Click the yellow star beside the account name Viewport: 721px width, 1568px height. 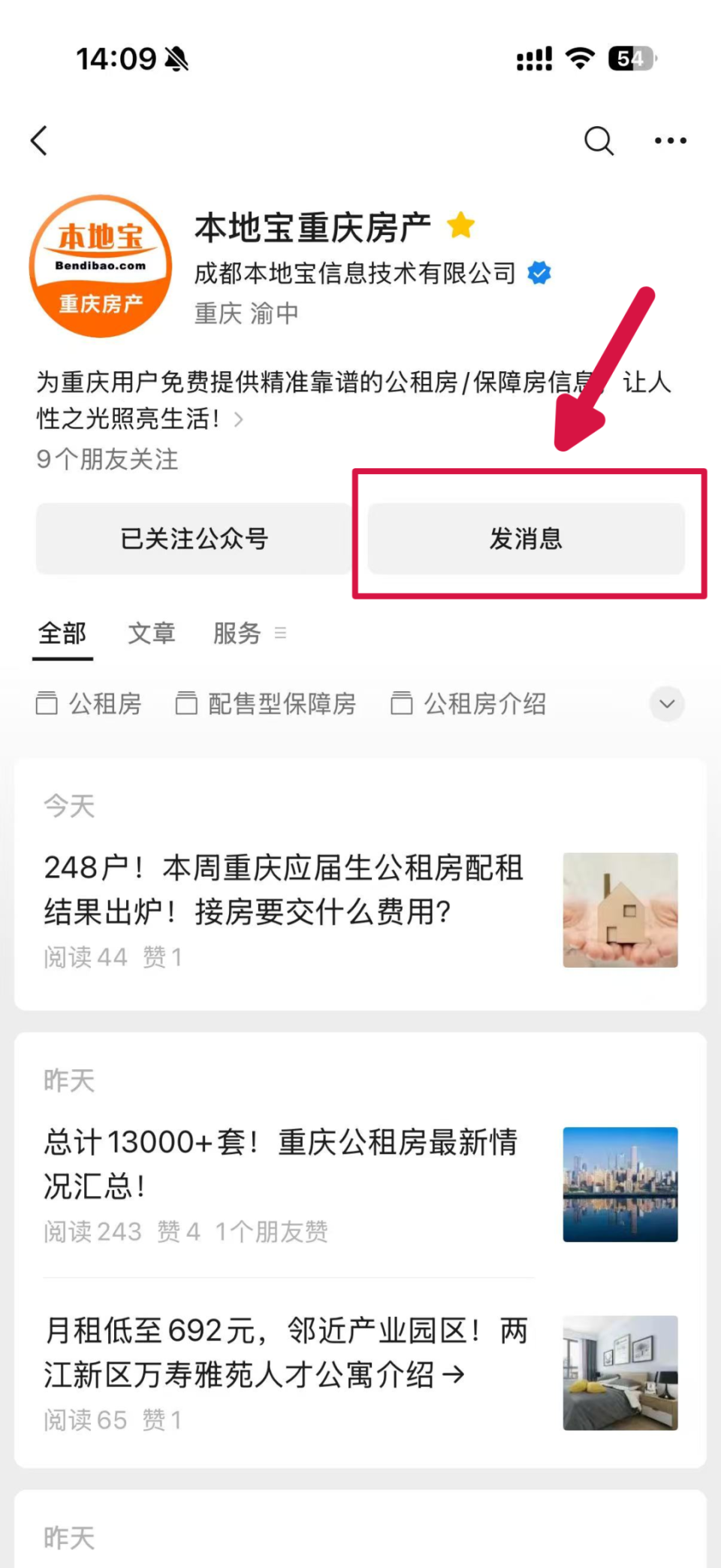(x=463, y=225)
